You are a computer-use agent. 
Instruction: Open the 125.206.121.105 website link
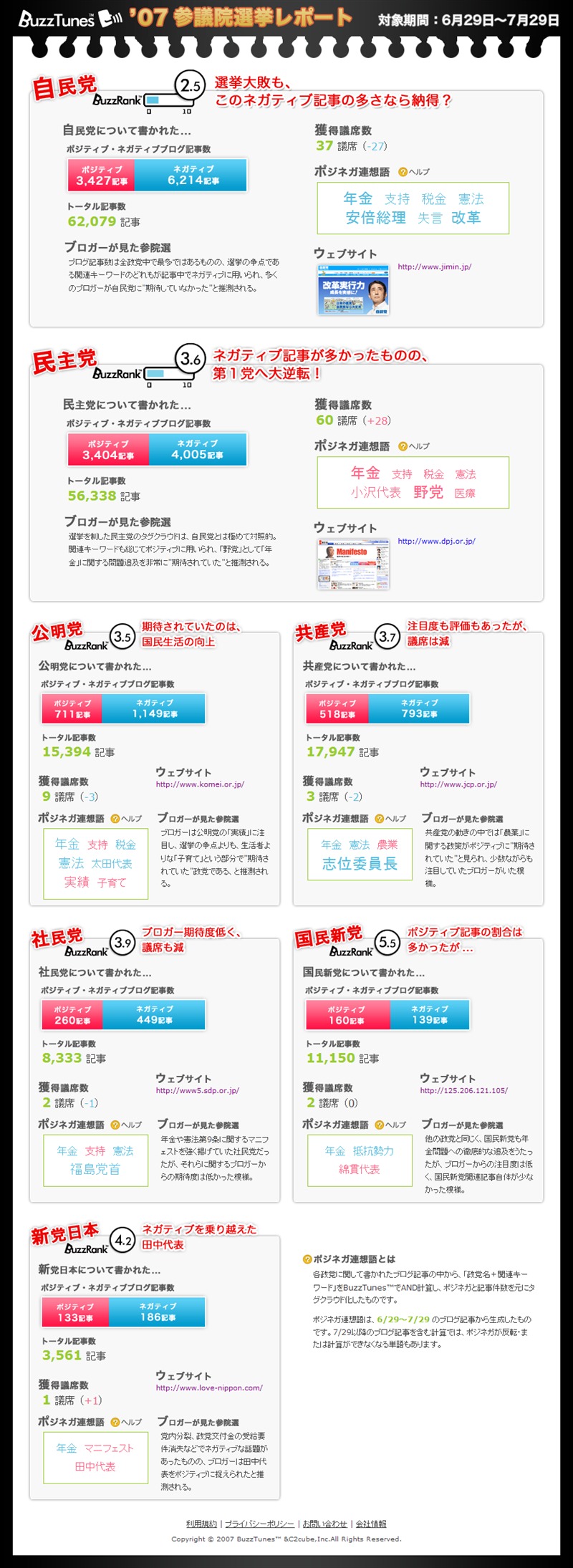(x=463, y=1090)
